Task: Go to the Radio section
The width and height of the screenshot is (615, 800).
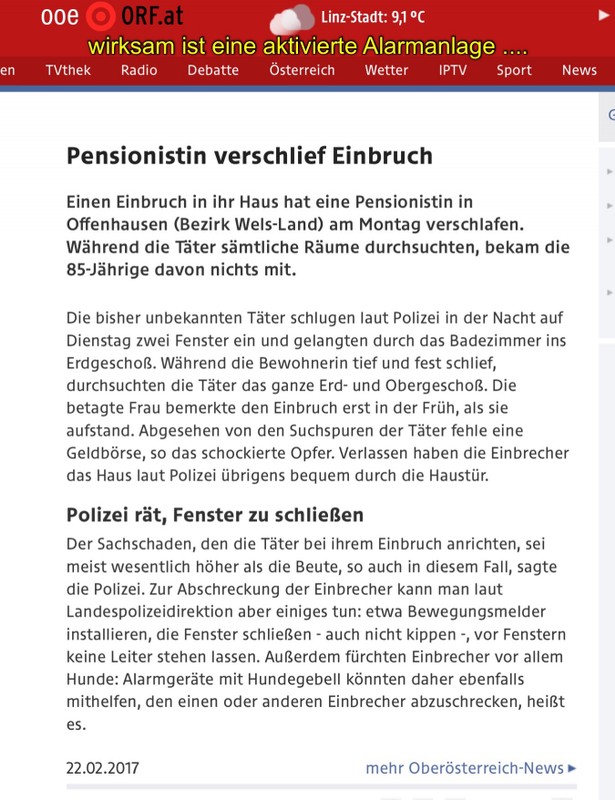Action: [x=139, y=70]
